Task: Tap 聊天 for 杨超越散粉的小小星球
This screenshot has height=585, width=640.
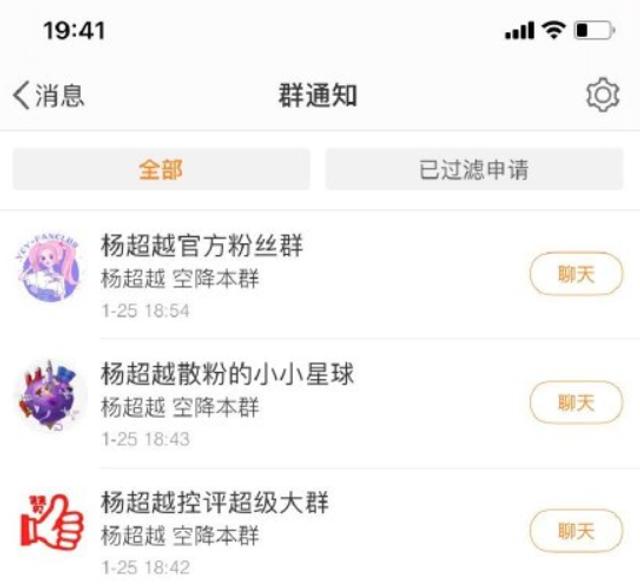Action: [575, 402]
